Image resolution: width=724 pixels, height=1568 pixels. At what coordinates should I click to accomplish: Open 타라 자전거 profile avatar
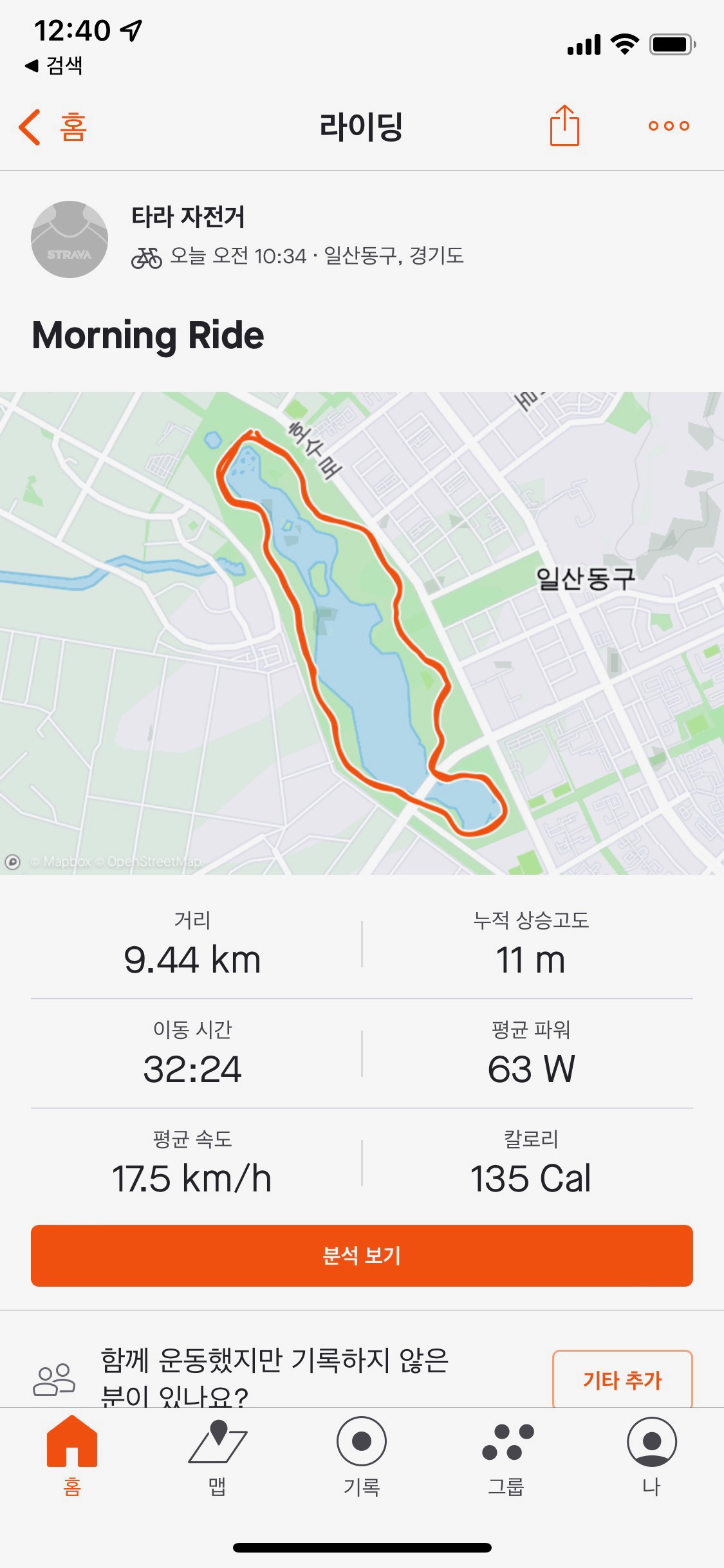(x=70, y=239)
